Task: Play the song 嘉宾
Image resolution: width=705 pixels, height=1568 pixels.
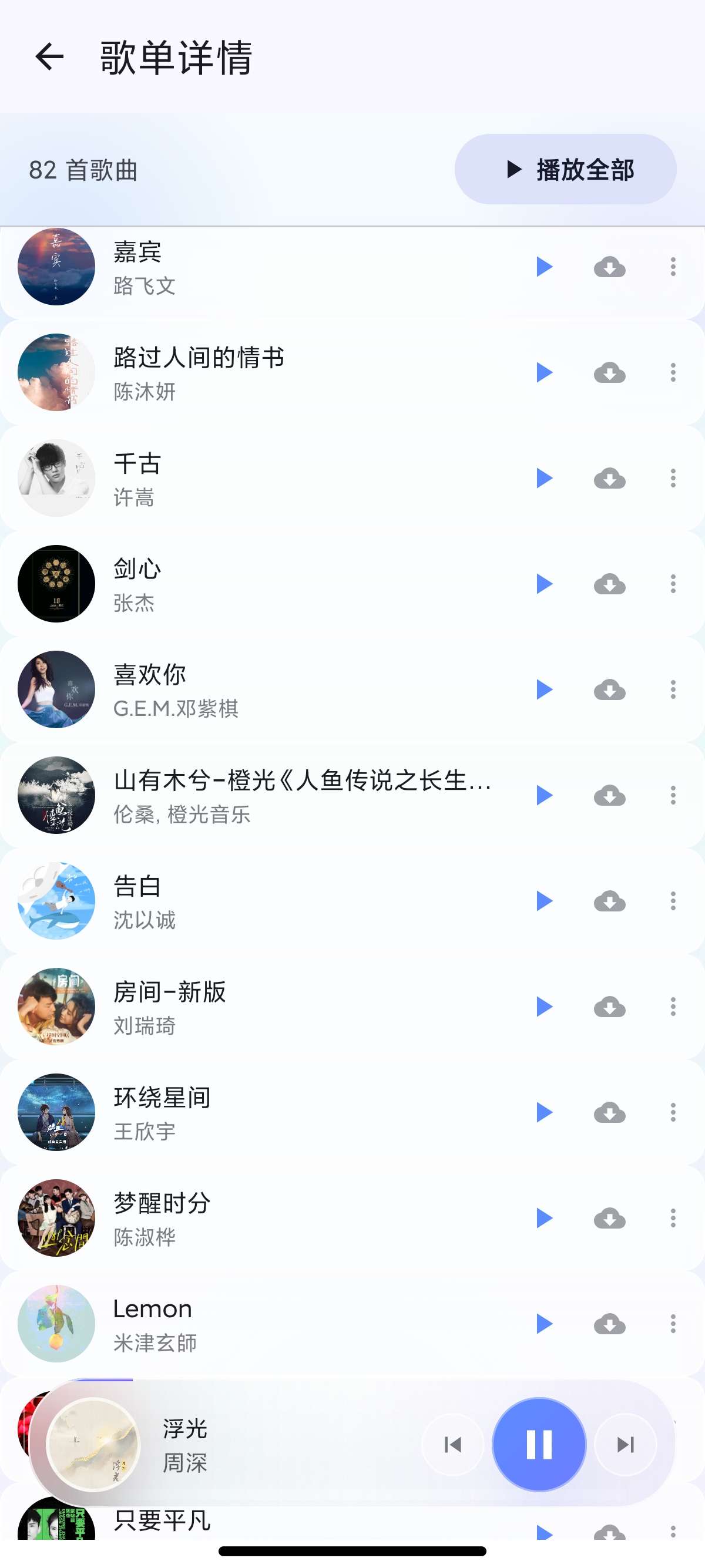Action: pyautogui.click(x=544, y=267)
